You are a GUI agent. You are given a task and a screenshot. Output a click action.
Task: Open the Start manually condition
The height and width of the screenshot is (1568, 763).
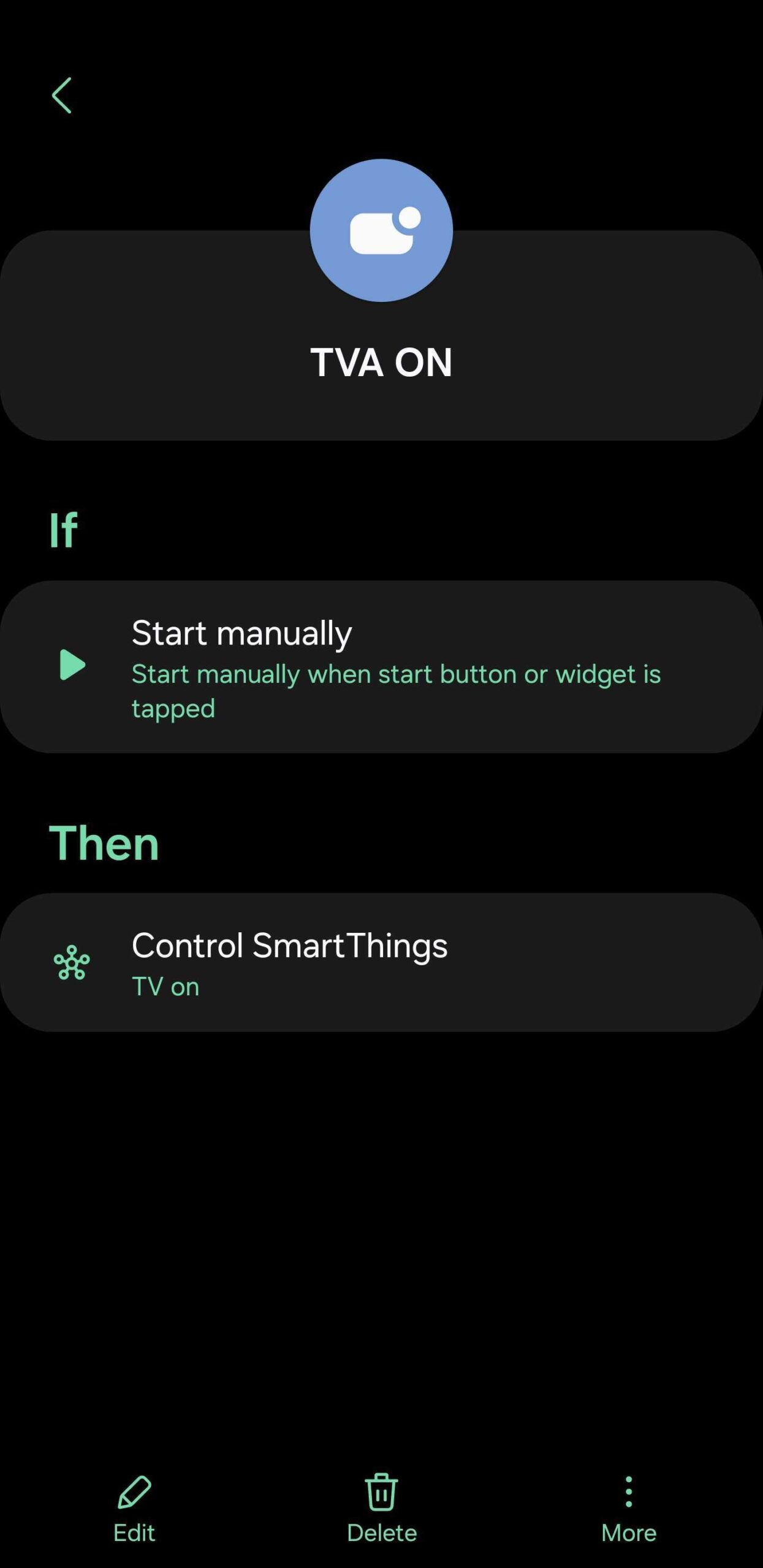(x=381, y=666)
